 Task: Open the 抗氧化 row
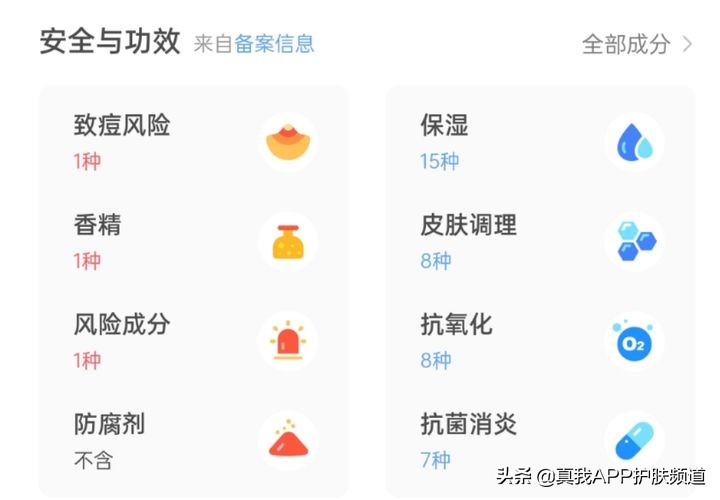pyautogui.click(x=540, y=341)
